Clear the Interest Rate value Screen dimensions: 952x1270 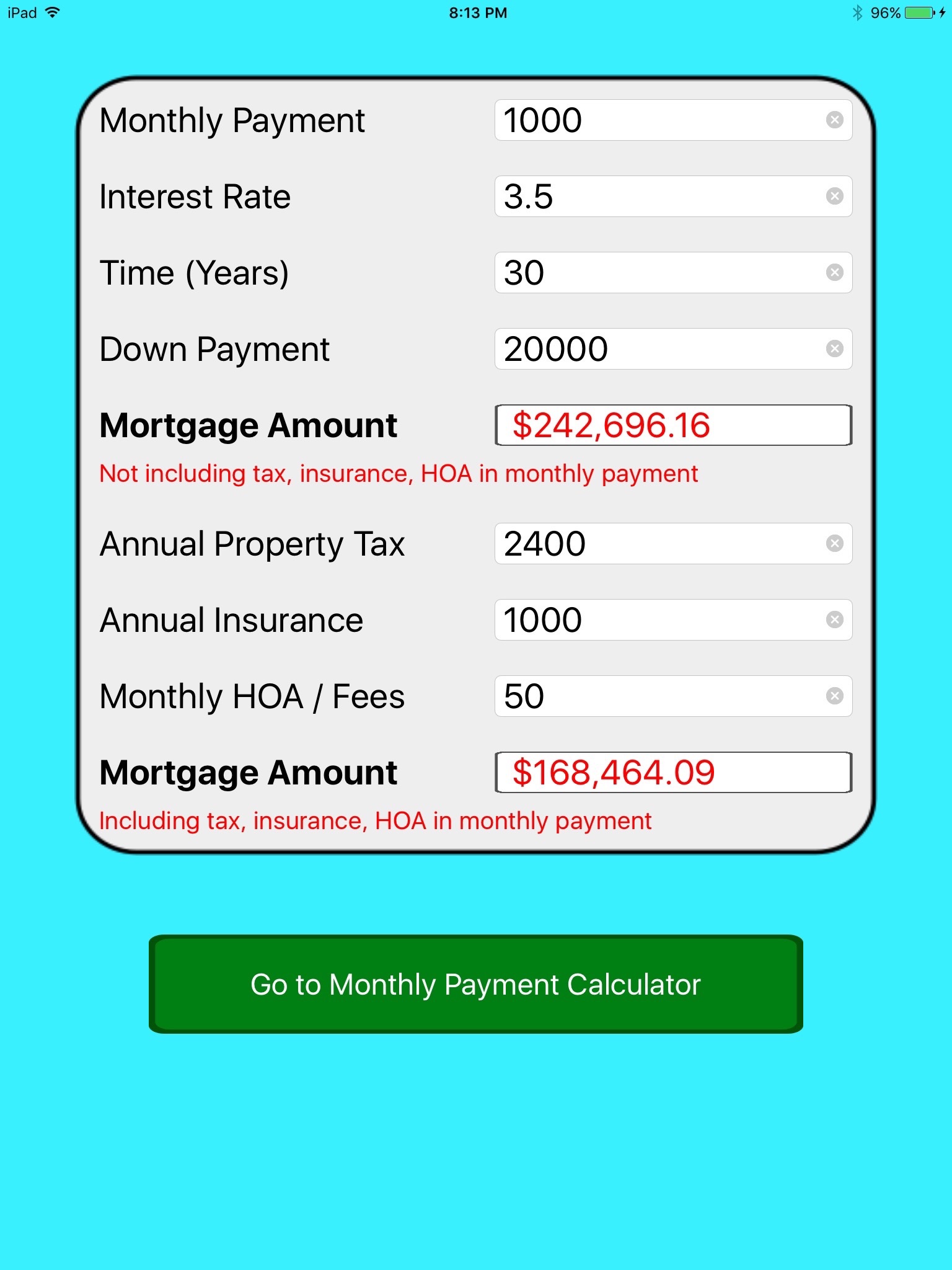click(x=835, y=197)
